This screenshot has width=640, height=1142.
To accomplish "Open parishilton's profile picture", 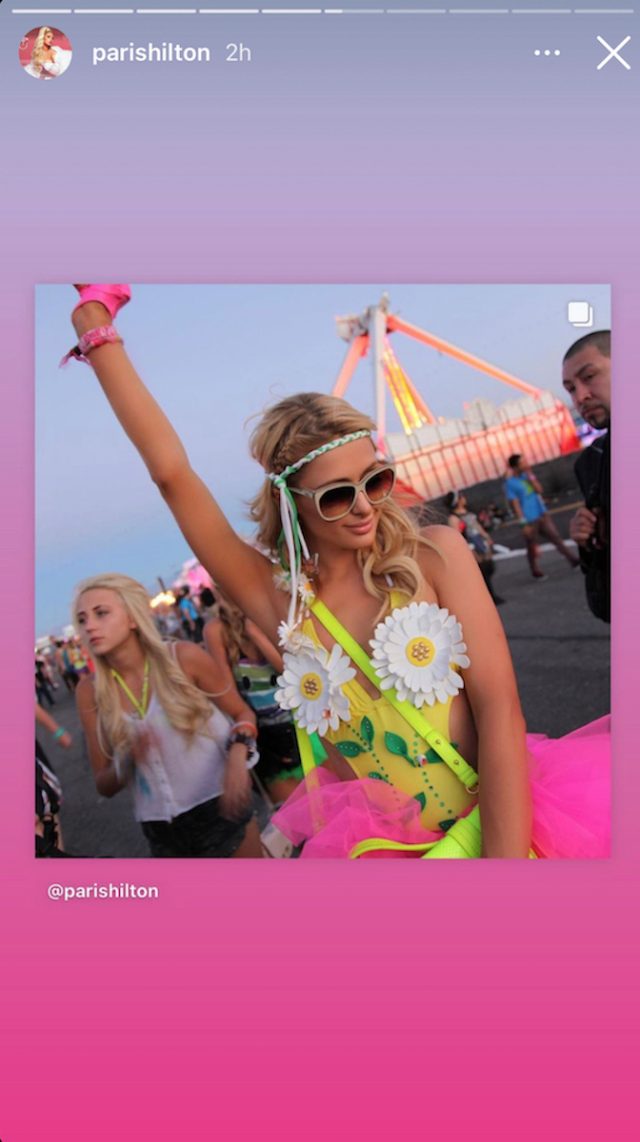I will (x=45, y=53).
